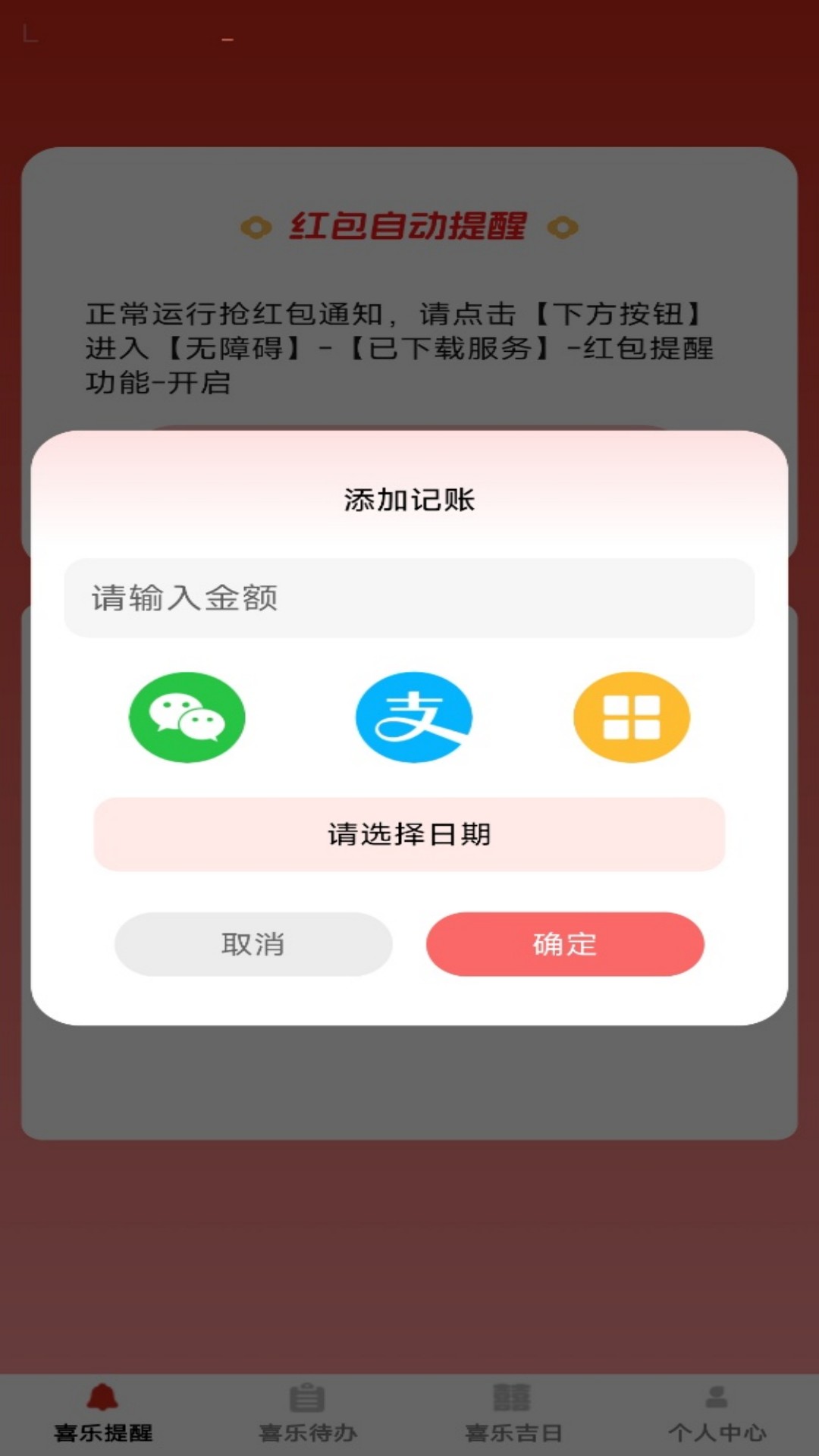Select the WeChat payment icon

coord(187,717)
